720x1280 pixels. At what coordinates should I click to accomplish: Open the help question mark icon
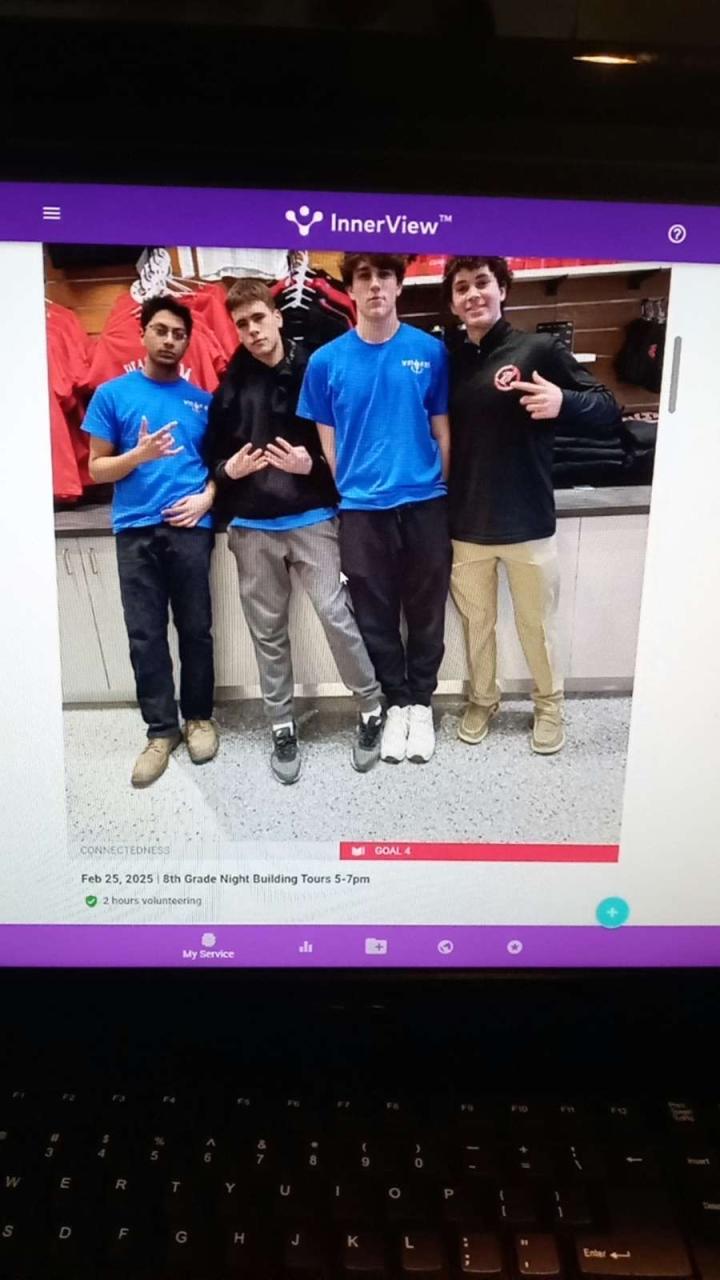[x=677, y=234]
